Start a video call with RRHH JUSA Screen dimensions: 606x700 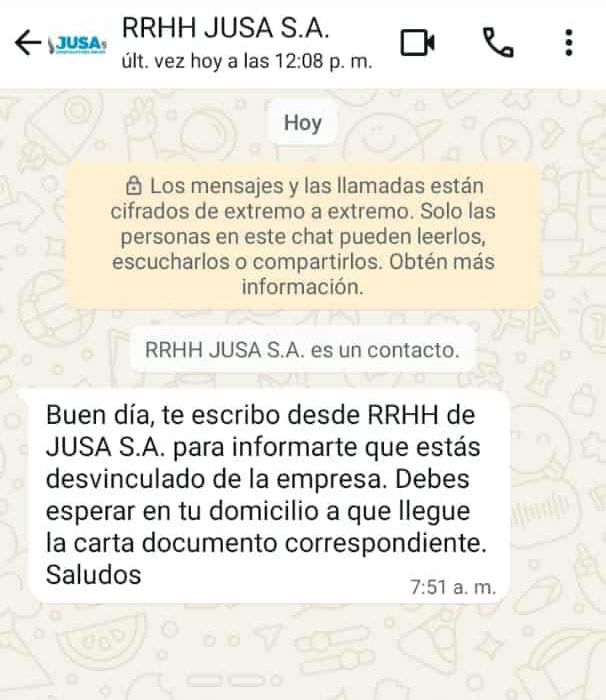[418, 42]
